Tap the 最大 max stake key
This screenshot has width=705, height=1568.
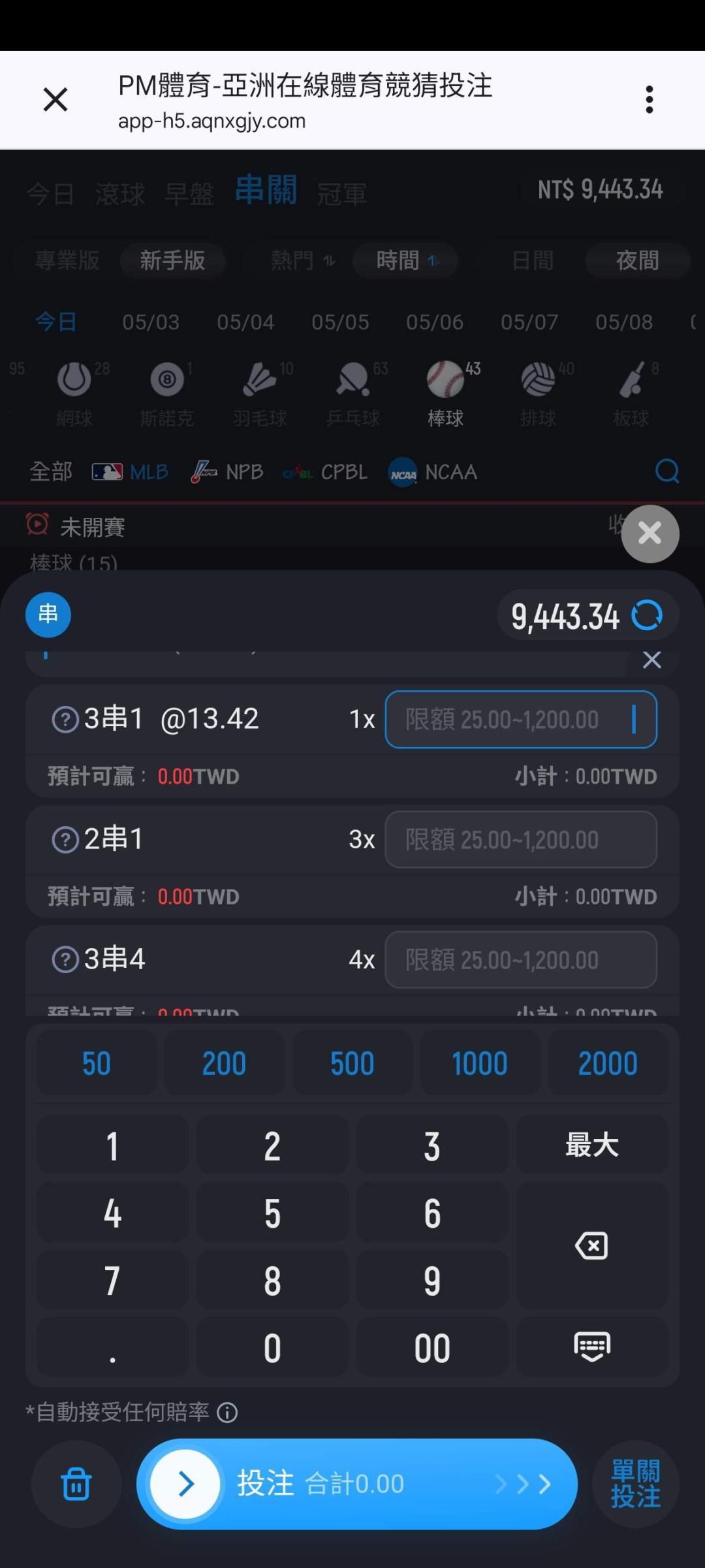pos(592,1145)
